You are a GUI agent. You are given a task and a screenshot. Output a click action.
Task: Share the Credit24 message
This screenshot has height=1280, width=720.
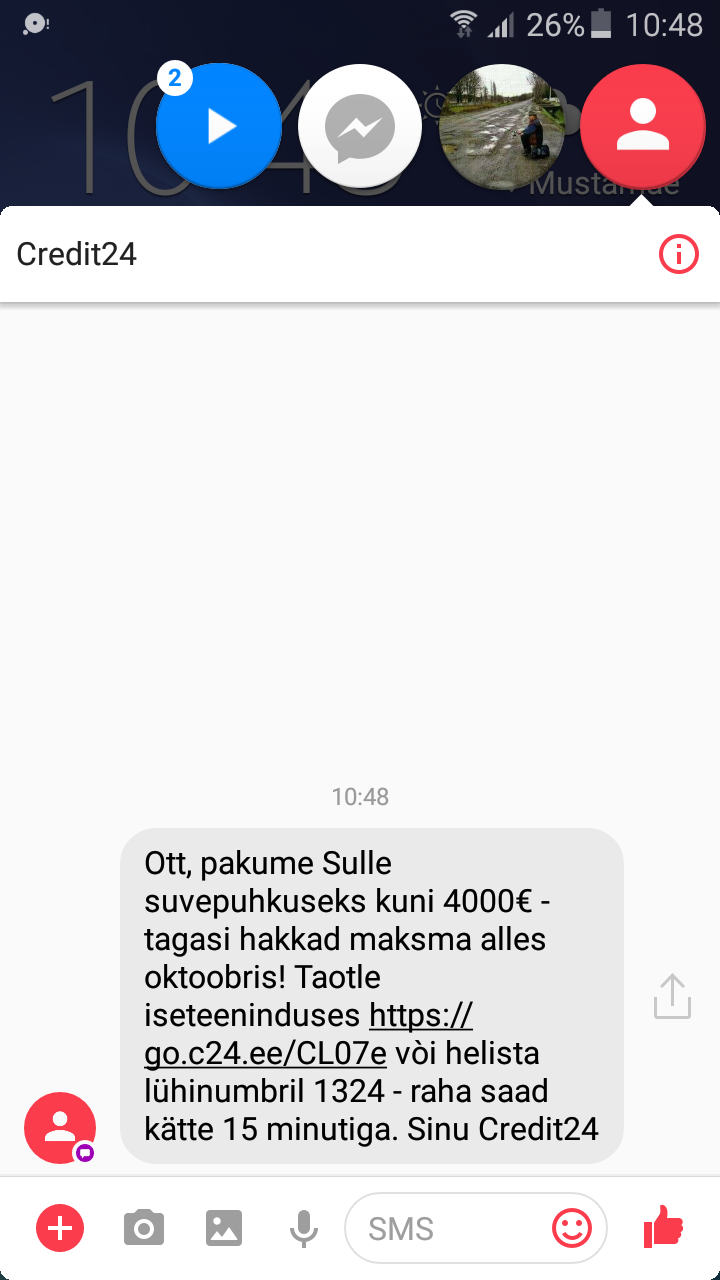pos(672,996)
